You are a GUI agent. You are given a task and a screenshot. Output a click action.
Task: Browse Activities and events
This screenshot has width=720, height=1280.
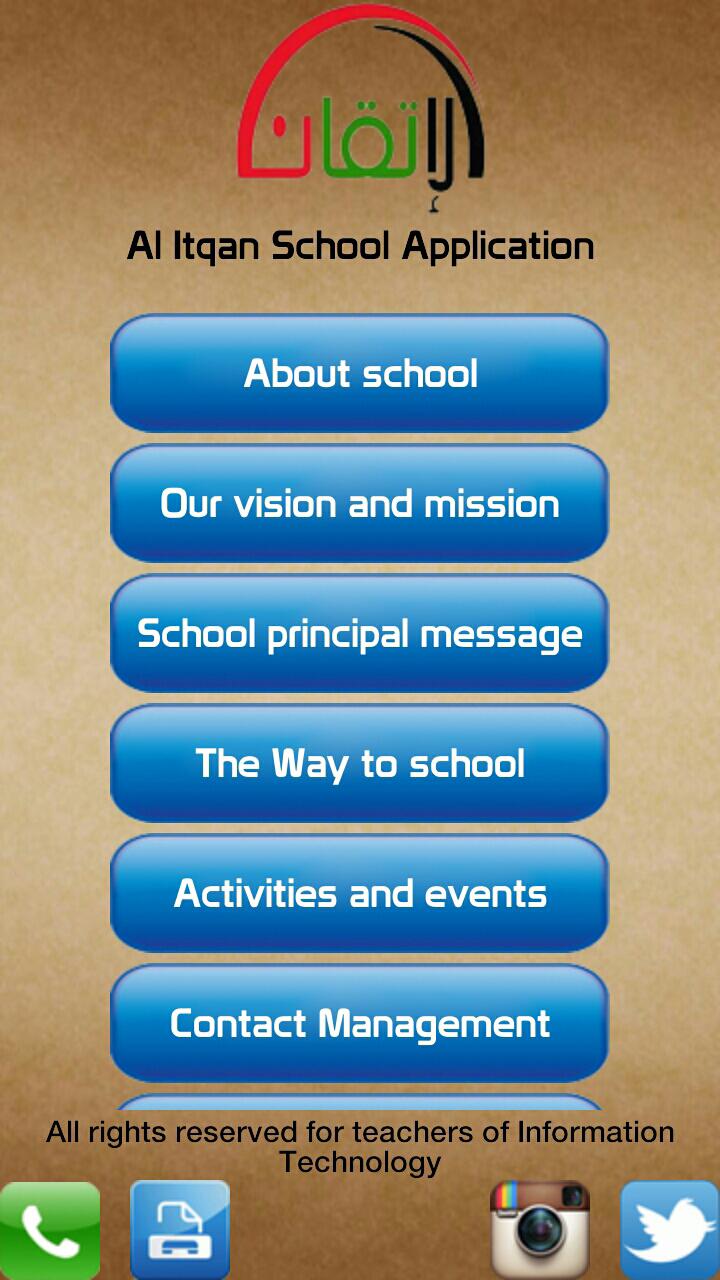pyautogui.click(x=360, y=893)
